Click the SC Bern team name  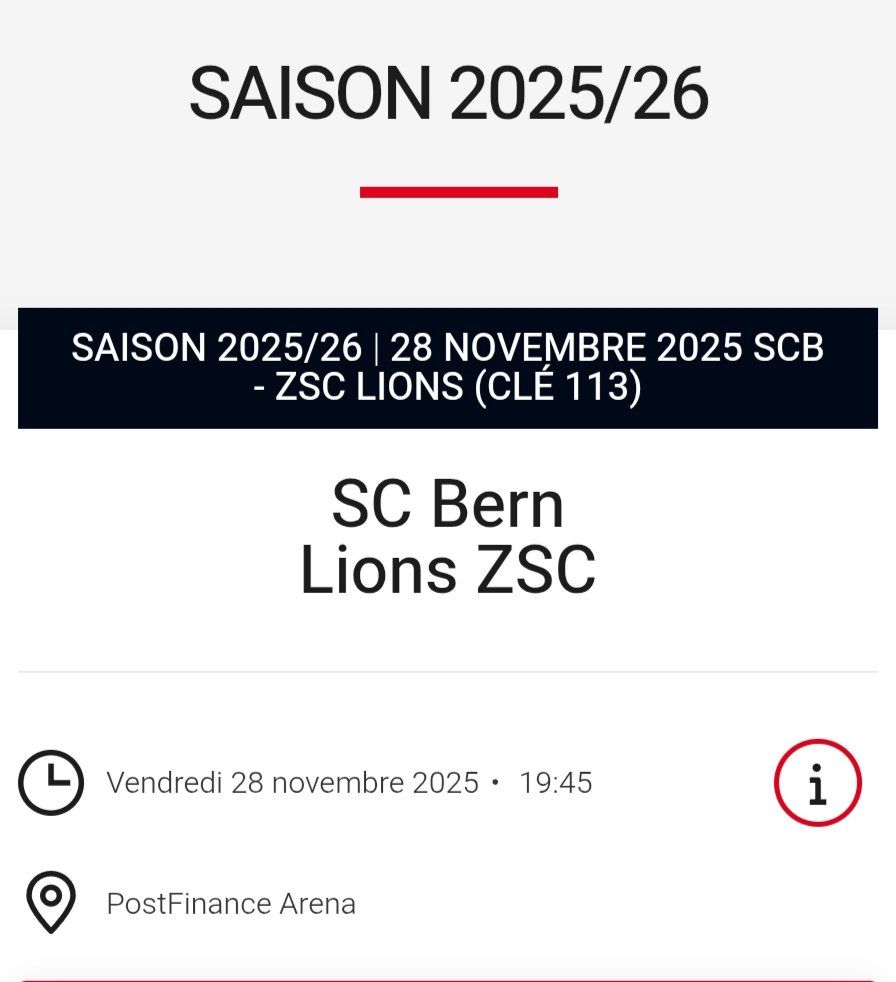(x=448, y=505)
